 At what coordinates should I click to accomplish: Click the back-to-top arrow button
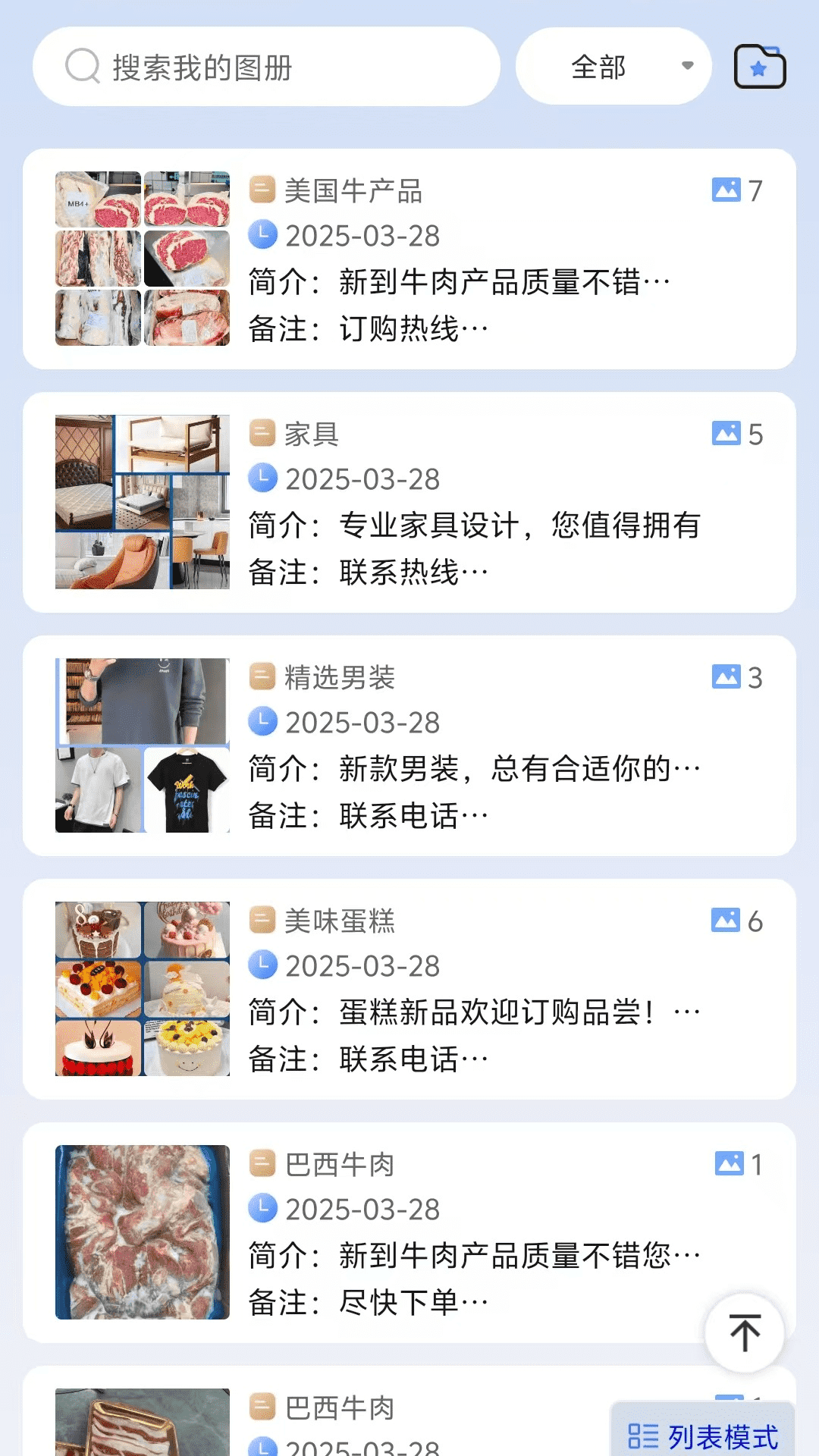744,1332
